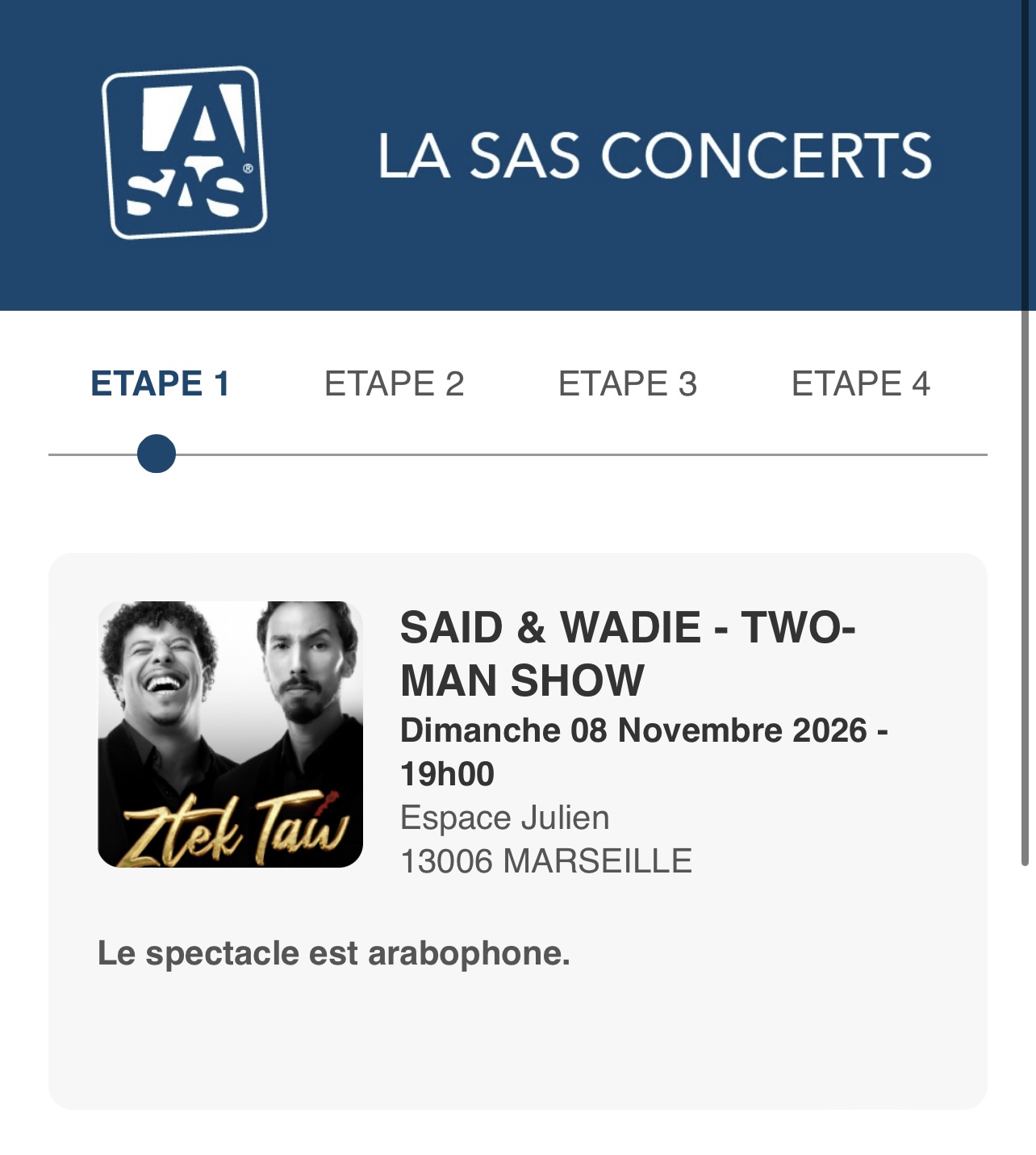This screenshot has height=1155, width=1036.
Task: Open the LA SAS logo home link
Action: point(185,153)
